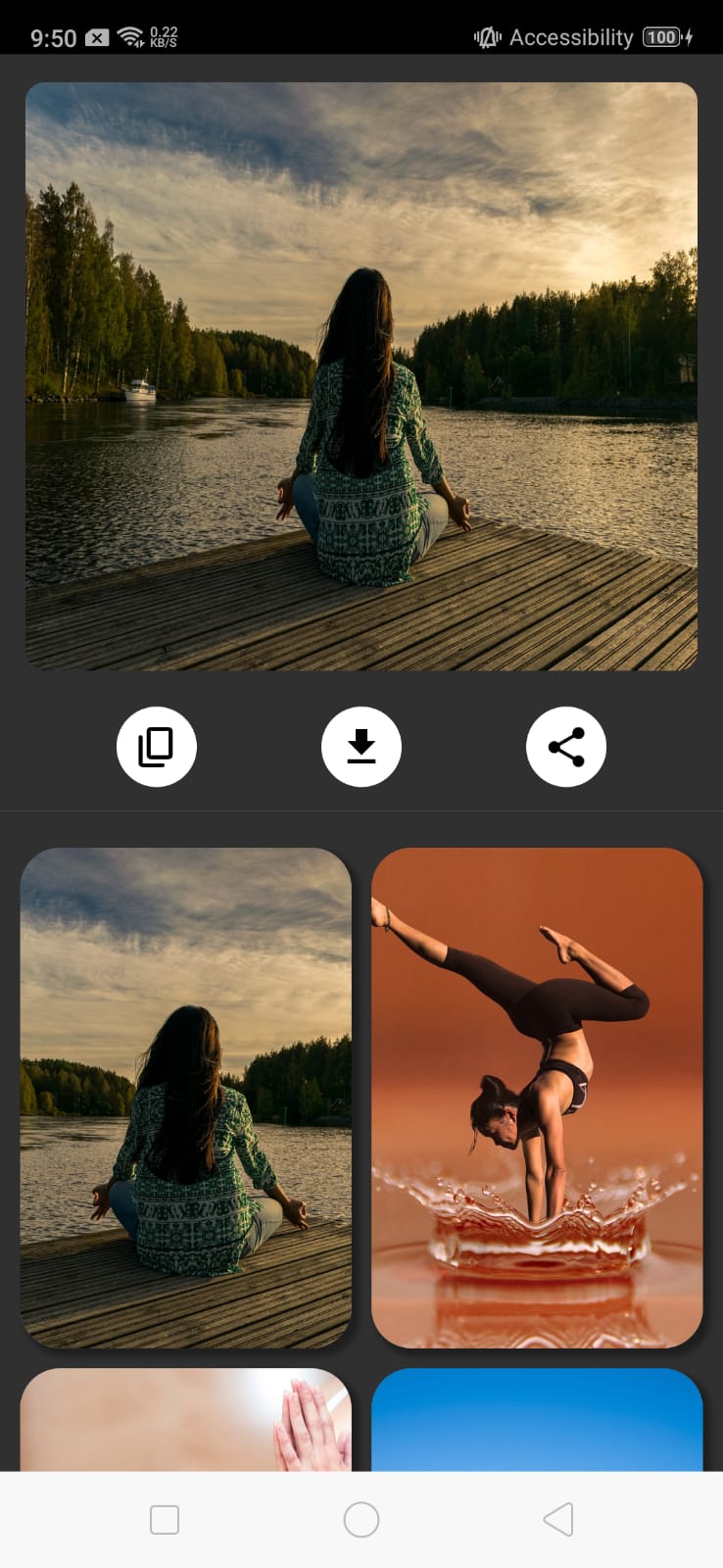The width and height of the screenshot is (723, 1568).
Task: Open the large meditation wallpaper preview
Action: point(361,374)
